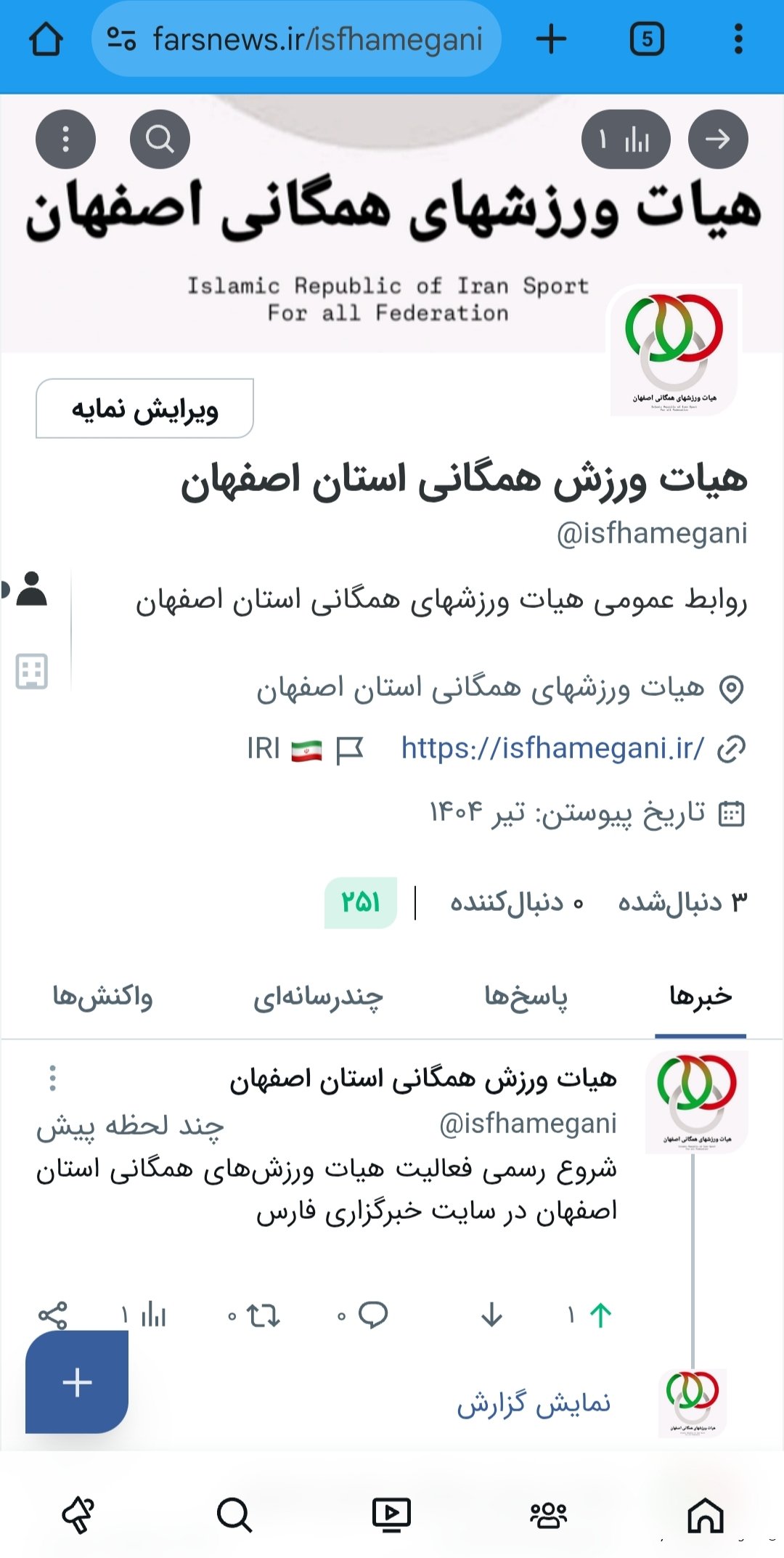Open a new browser tab
Image resolution: width=784 pixels, height=1558 pixels.
[x=551, y=39]
